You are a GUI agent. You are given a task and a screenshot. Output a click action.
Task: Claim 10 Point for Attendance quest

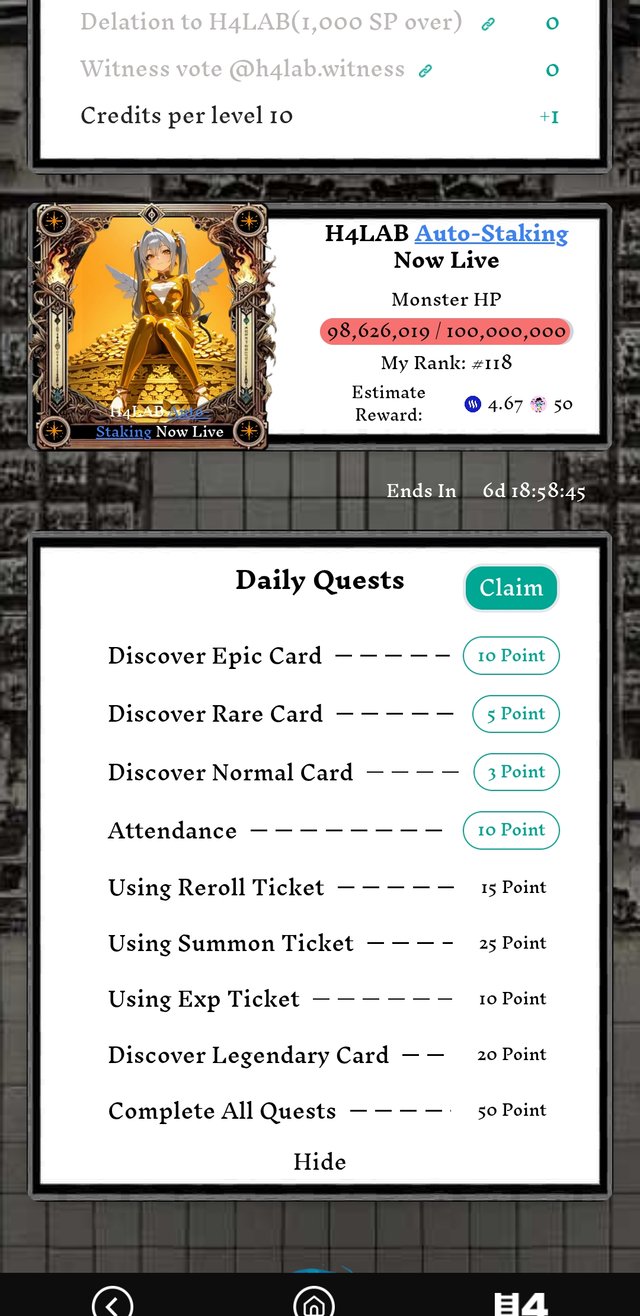click(x=511, y=830)
